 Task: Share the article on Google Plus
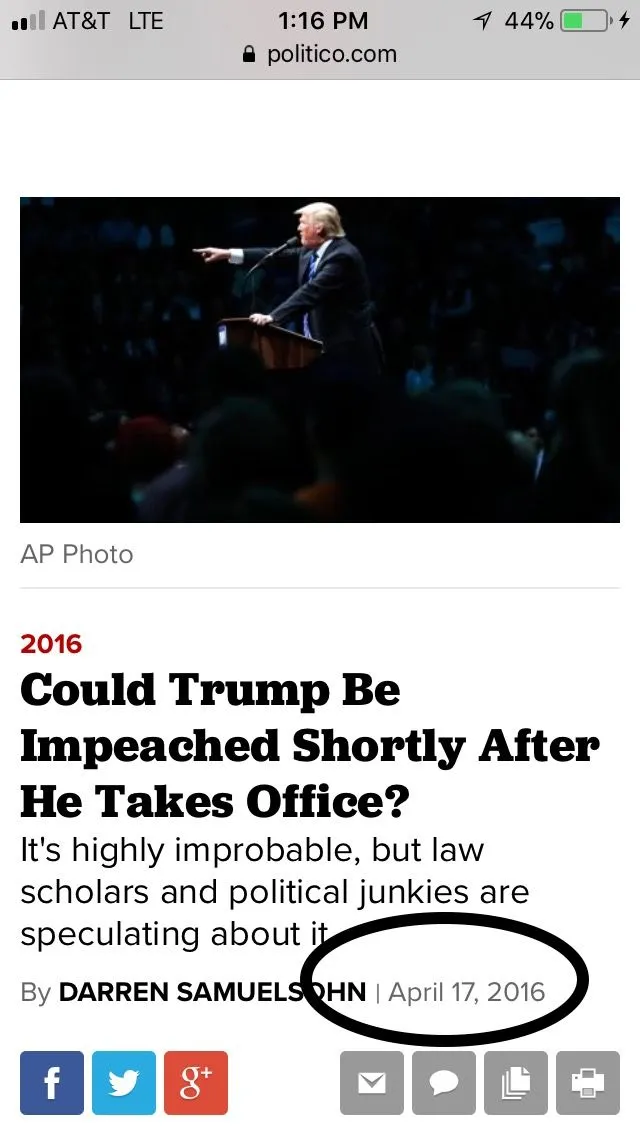click(x=196, y=1083)
